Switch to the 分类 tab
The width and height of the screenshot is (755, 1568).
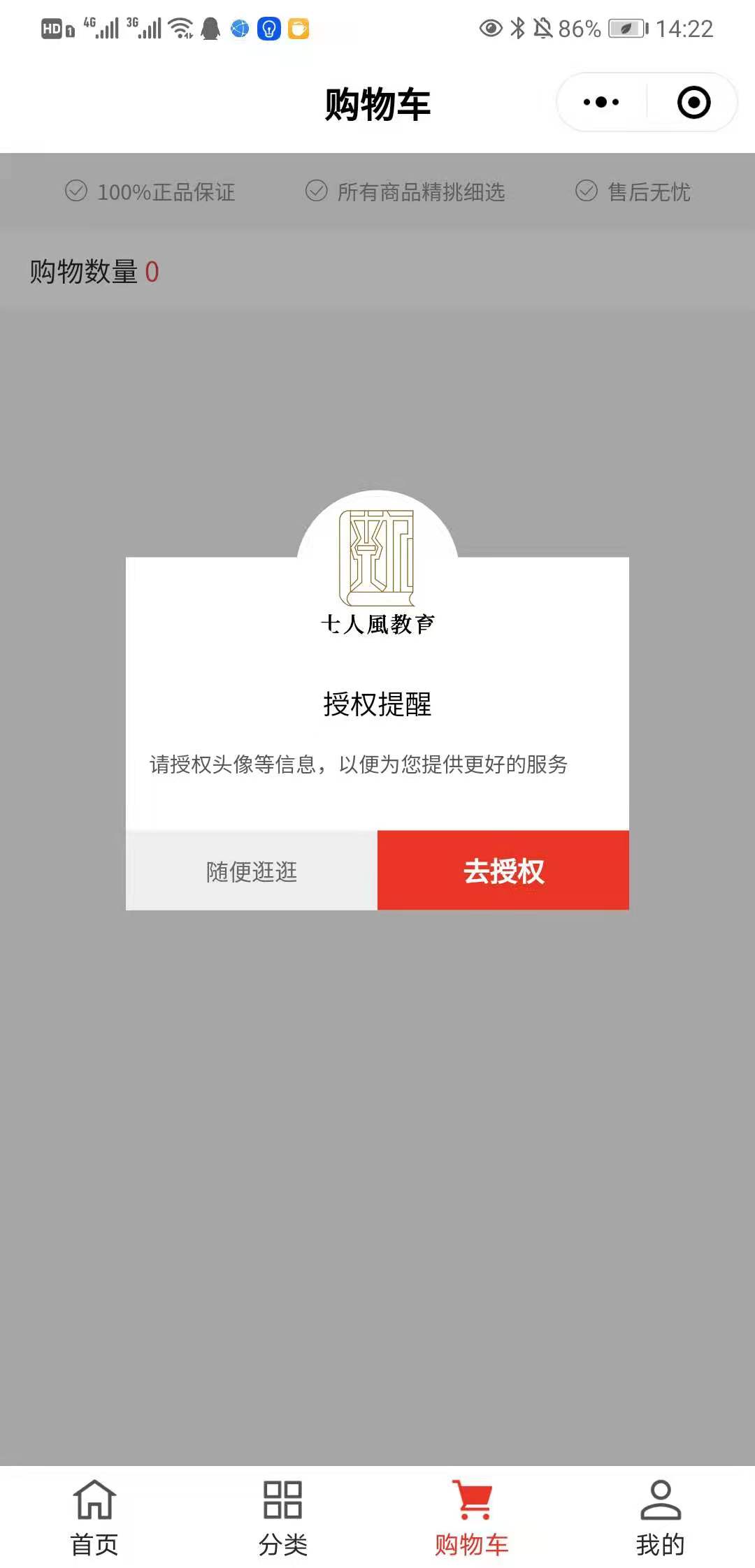pyautogui.click(x=283, y=1516)
